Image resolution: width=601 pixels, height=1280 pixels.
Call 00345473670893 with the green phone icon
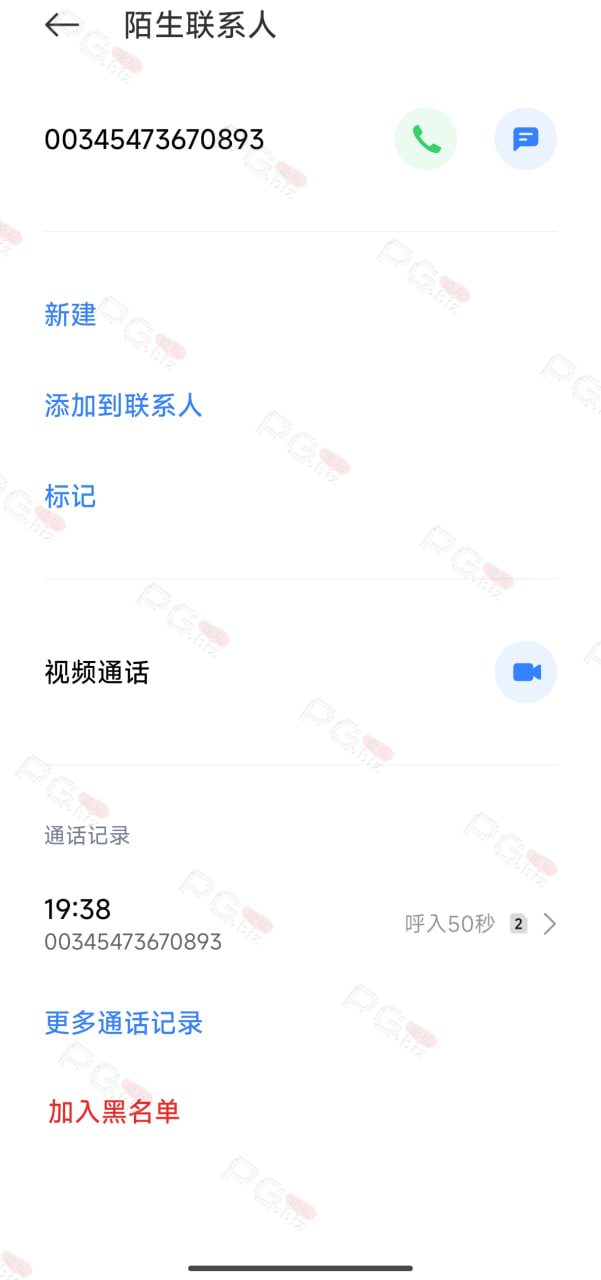click(x=426, y=139)
